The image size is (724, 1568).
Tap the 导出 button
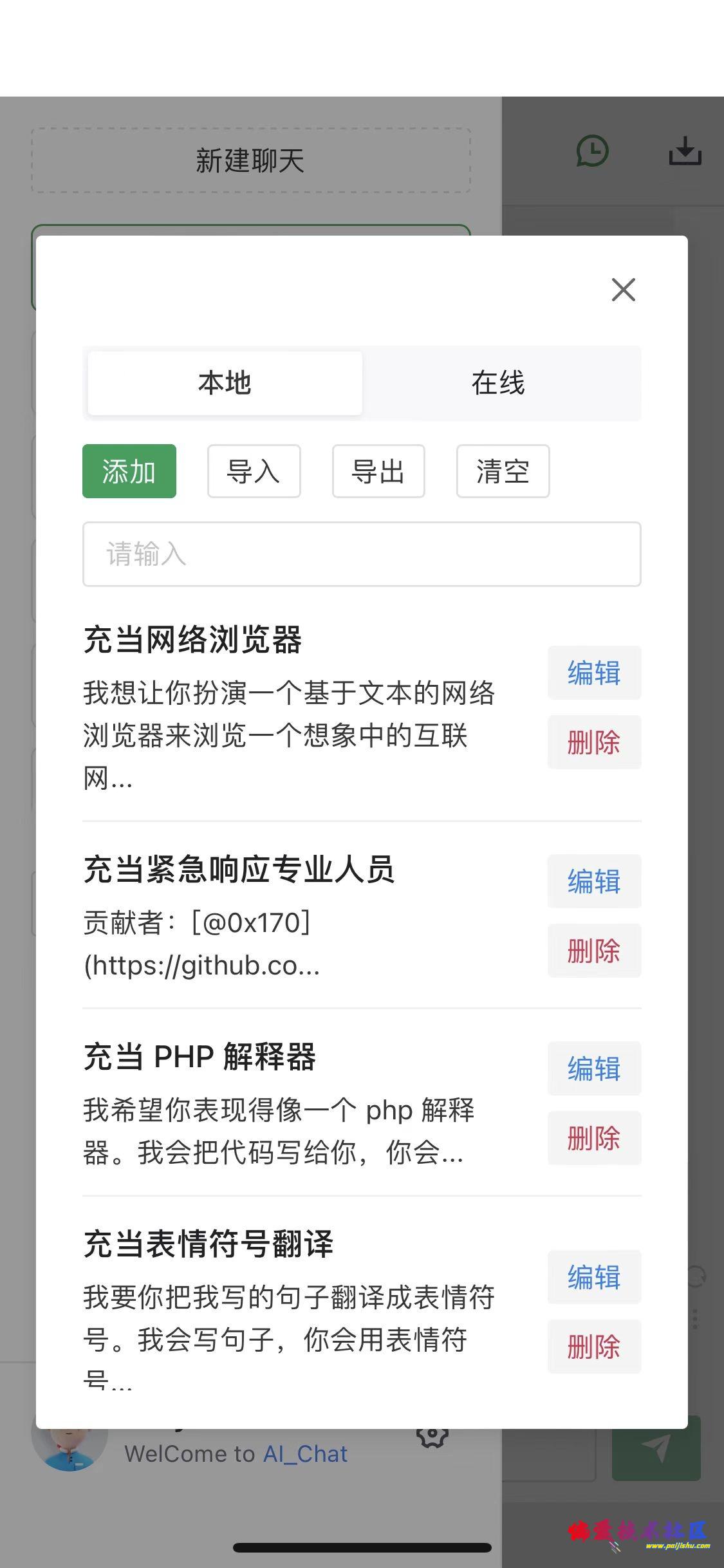[378, 471]
